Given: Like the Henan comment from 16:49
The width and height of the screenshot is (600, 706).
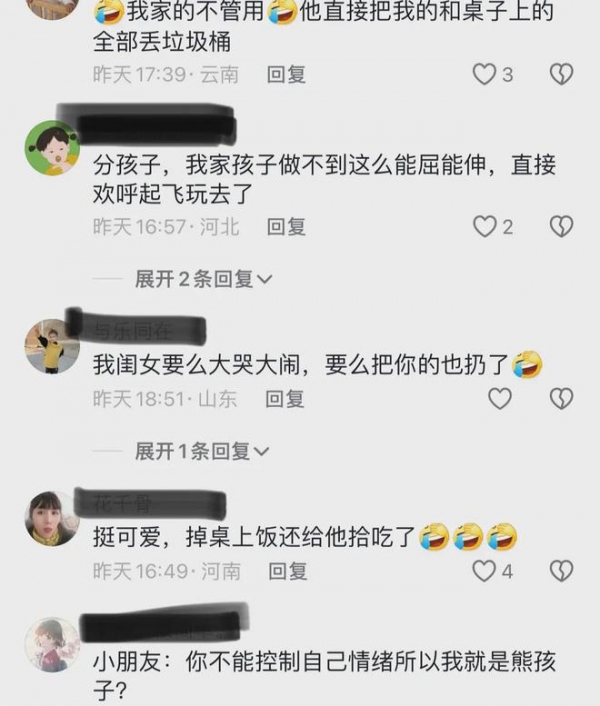Looking at the screenshot, I should click(485, 571).
